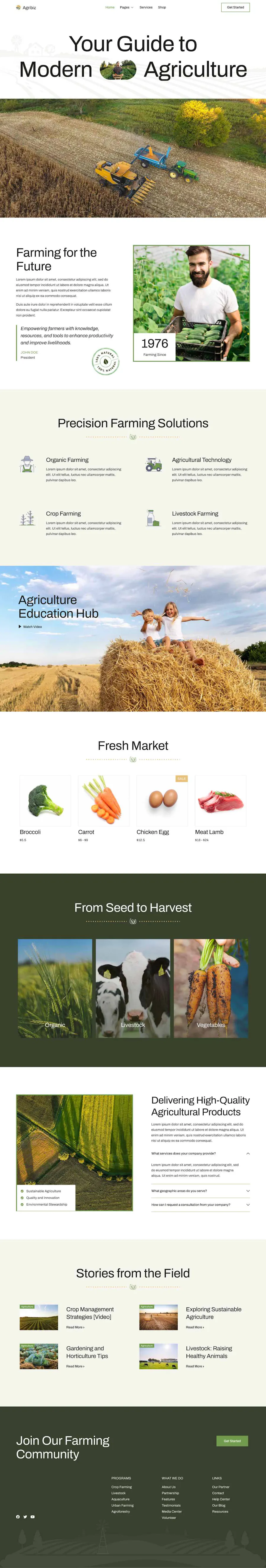This screenshot has height=1568, width=266.
Task: Tap Get Started in Join Our Farming Community
Action: 232,1441
